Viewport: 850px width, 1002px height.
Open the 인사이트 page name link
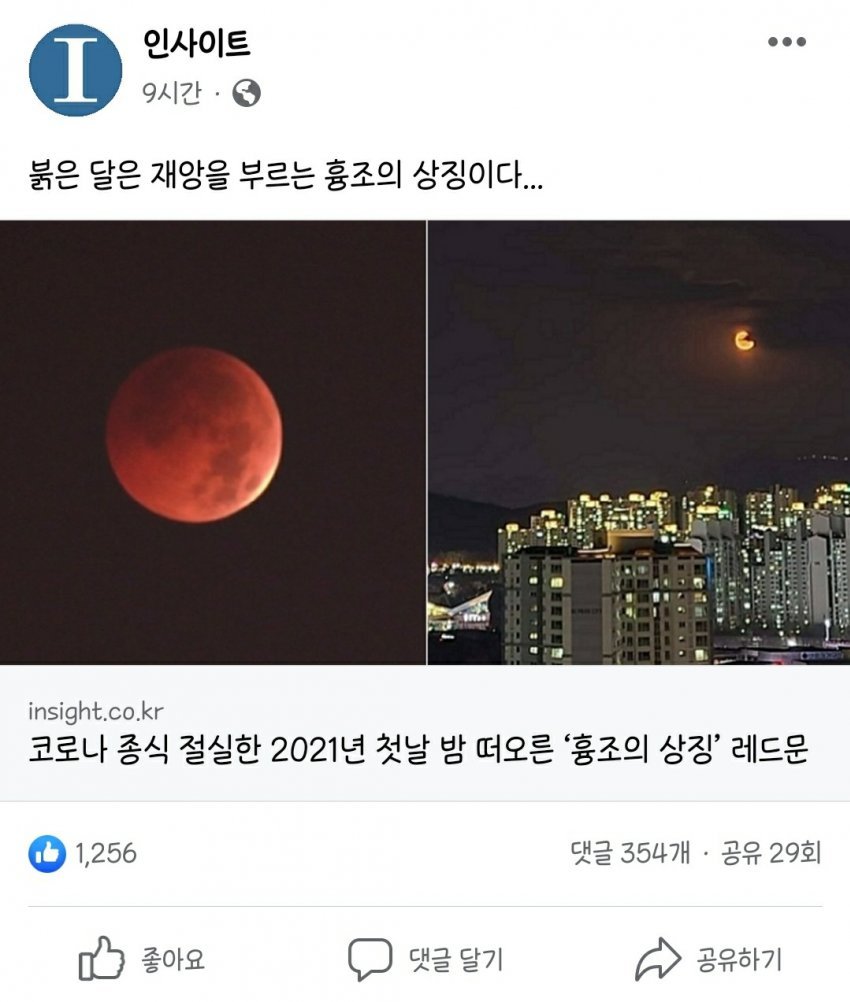196,43
